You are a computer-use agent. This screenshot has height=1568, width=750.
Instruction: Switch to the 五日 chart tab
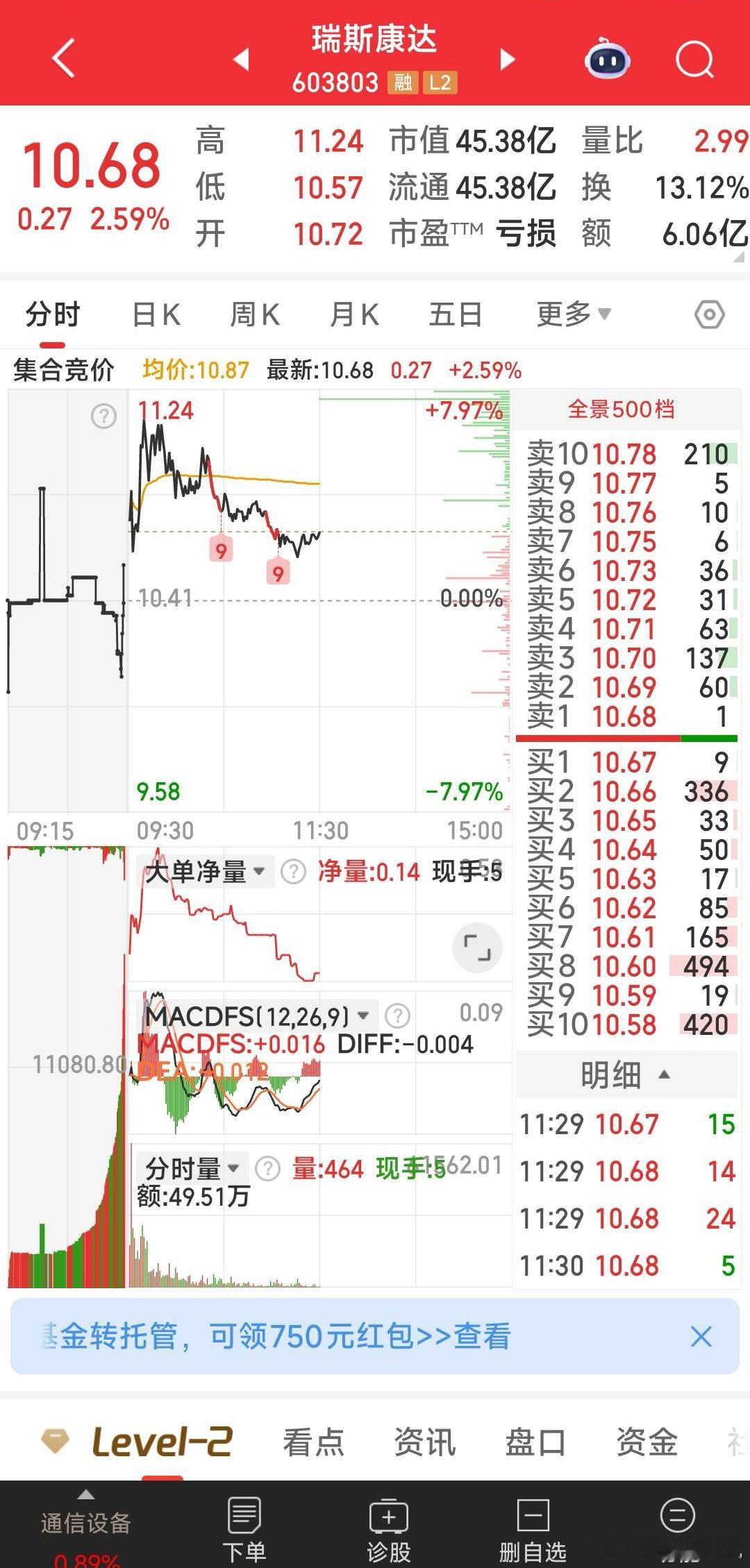456,314
